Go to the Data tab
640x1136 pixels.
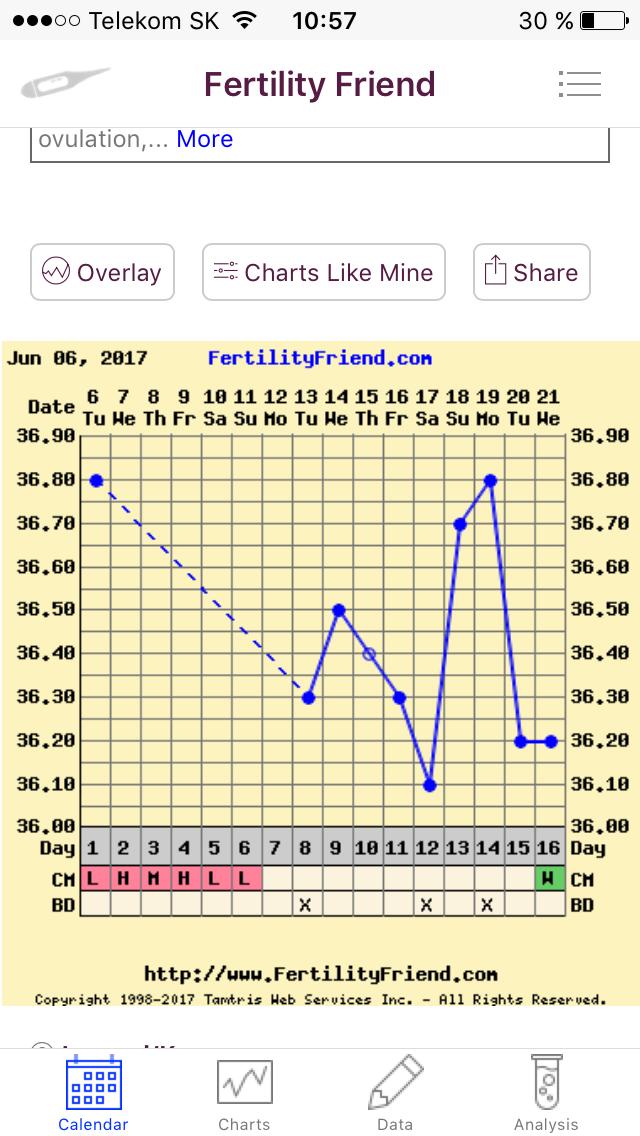coord(395,1092)
